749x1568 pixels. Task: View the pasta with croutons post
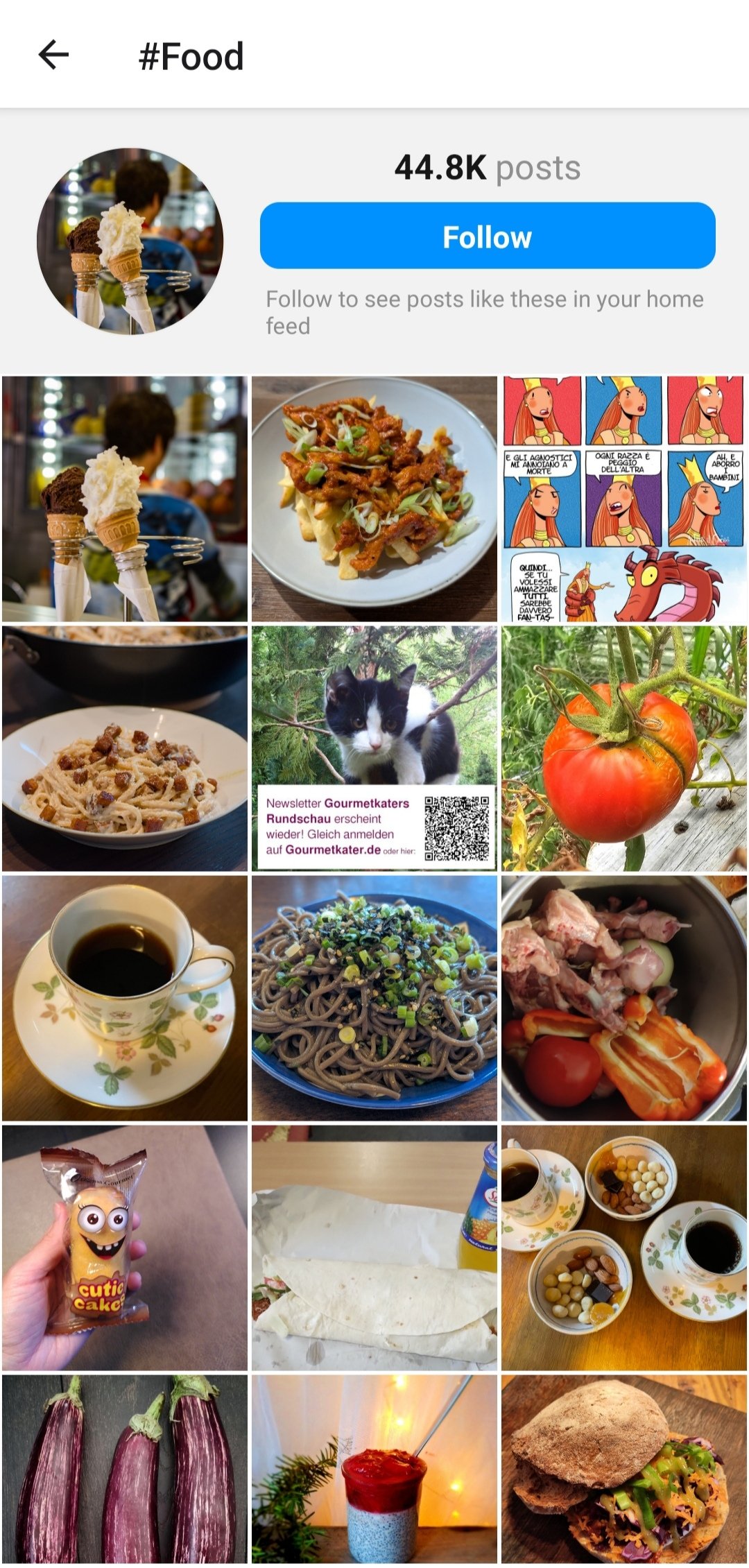[x=125, y=748]
